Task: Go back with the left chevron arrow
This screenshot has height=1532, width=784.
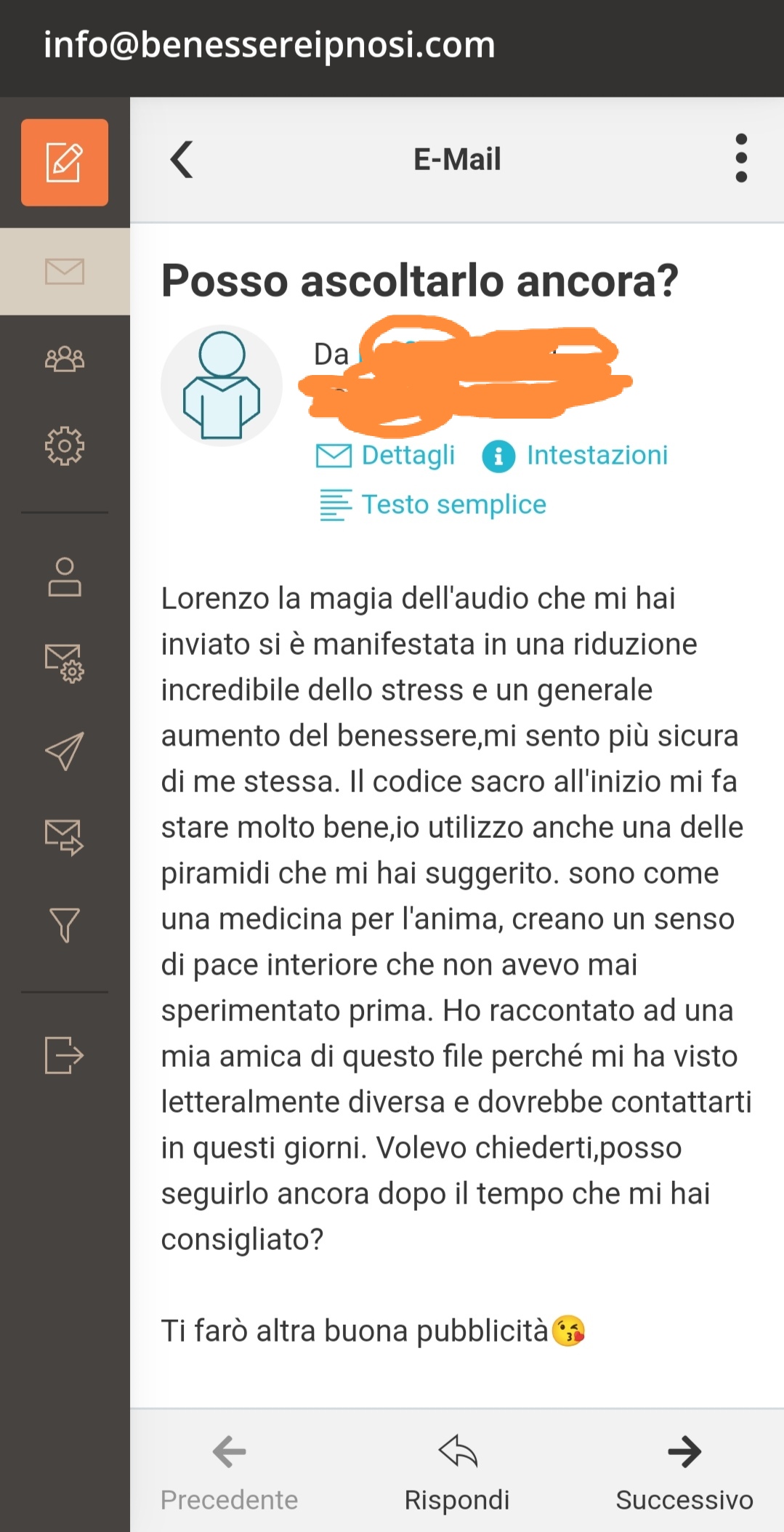Action: [182, 159]
